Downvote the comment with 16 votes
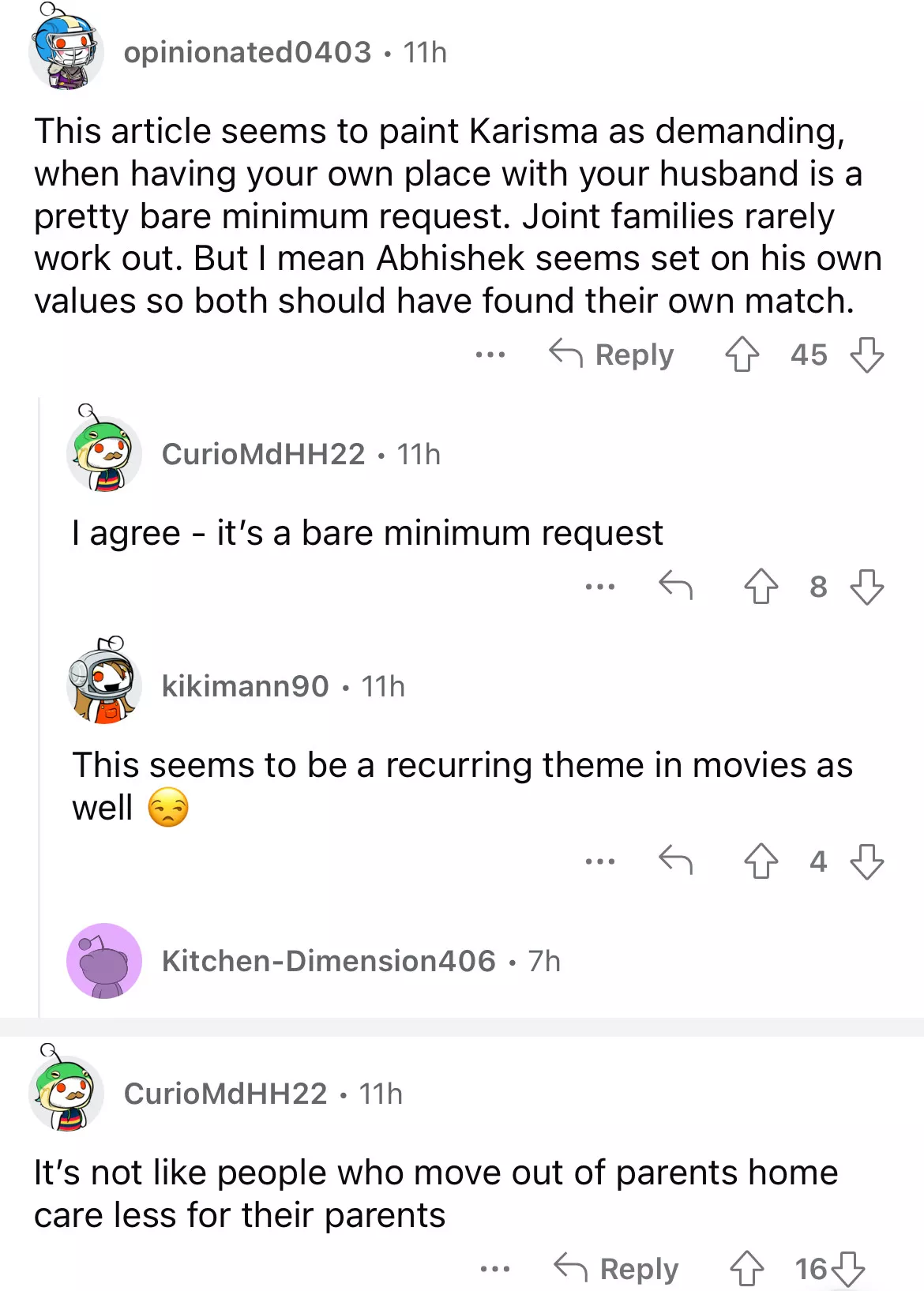Screen dimensions: 924x1291 (849, 1269)
